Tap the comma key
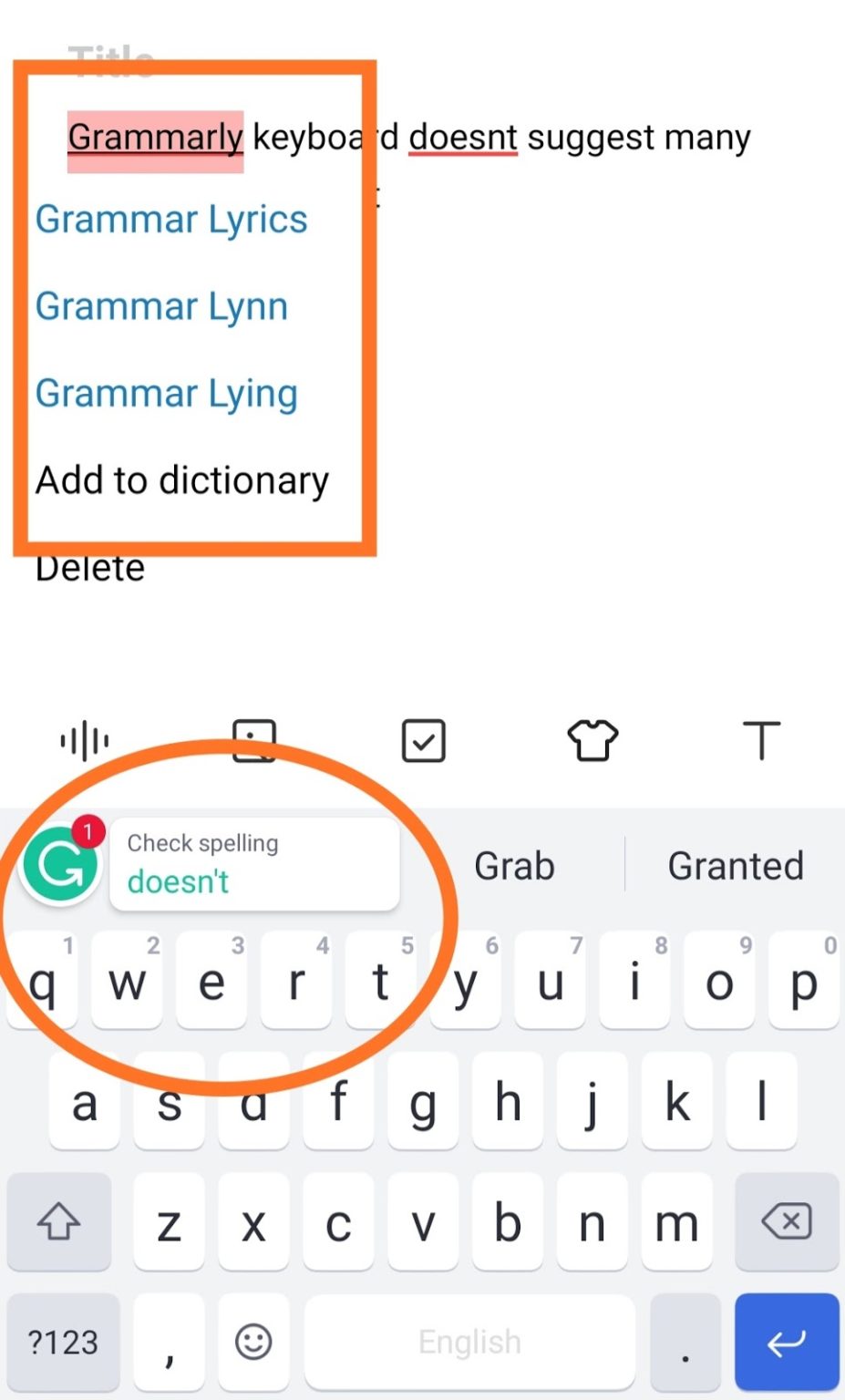Screen dimensions: 845x1400 coord(169,1342)
